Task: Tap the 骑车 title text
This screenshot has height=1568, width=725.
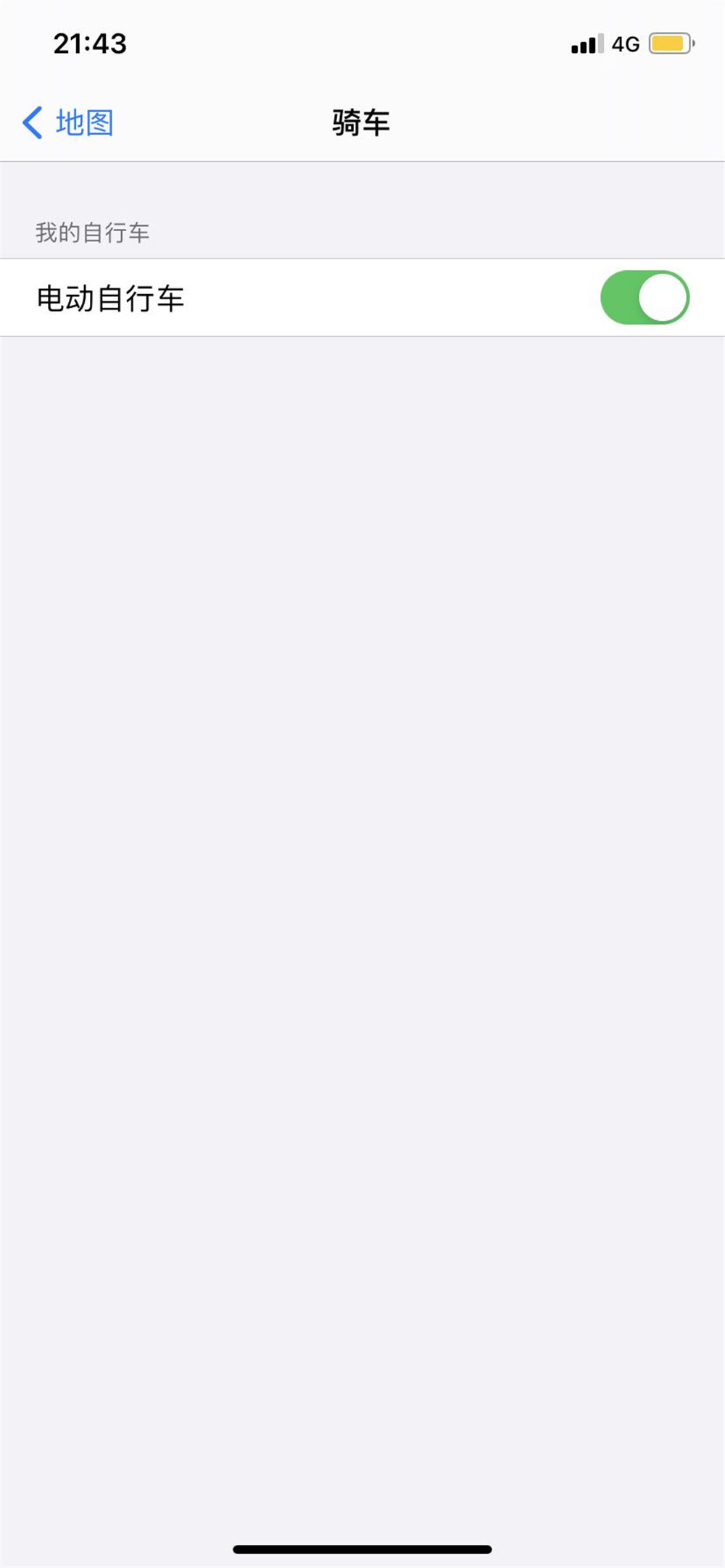Action: pos(362,122)
